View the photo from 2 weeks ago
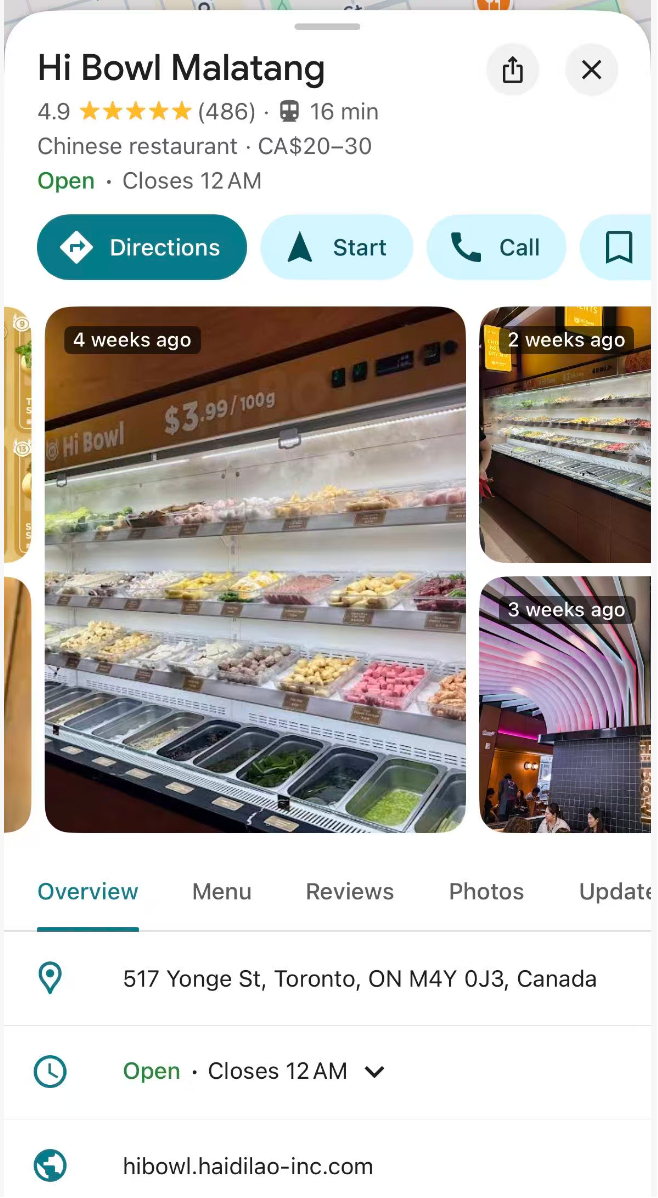The width and height of the screenshot is (658, 1198). 565,435
